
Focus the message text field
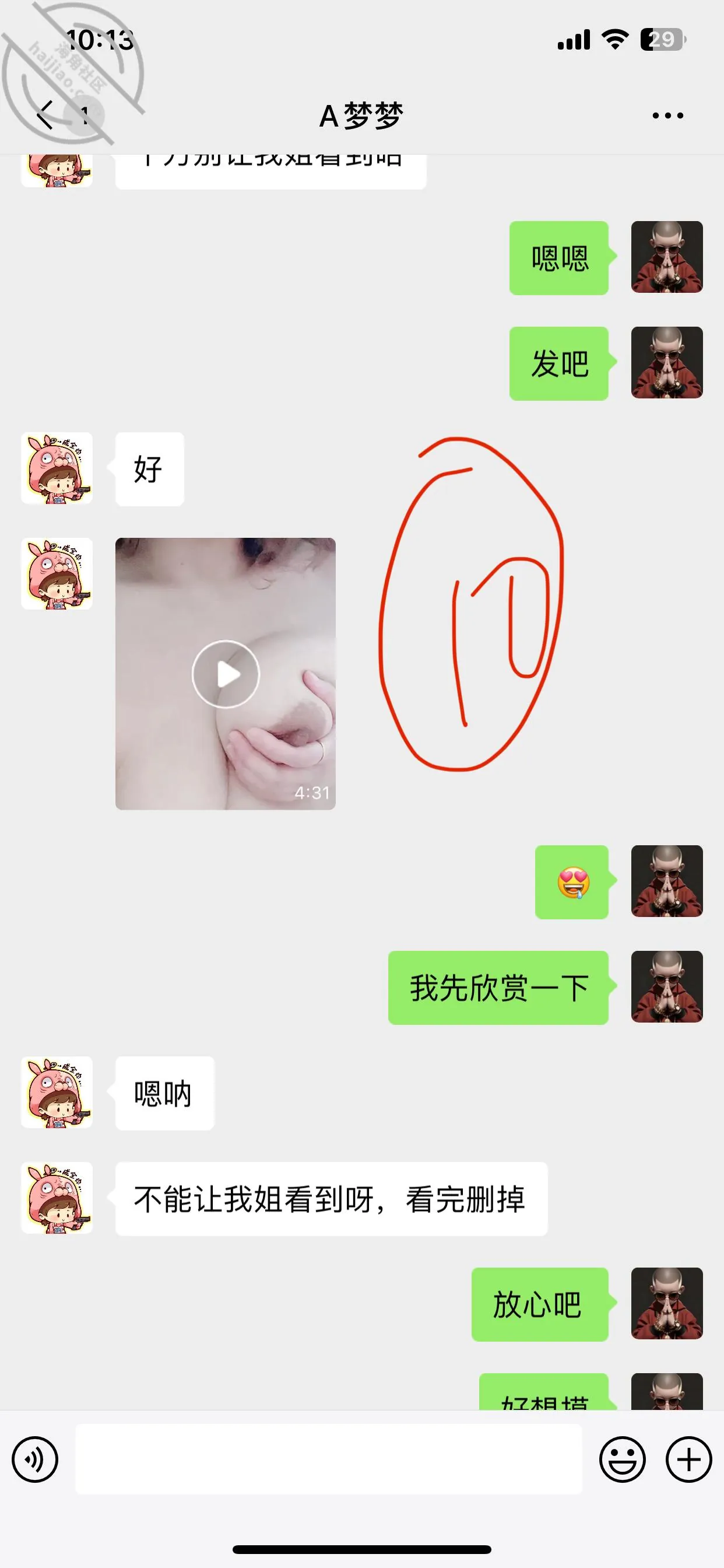329,1458
